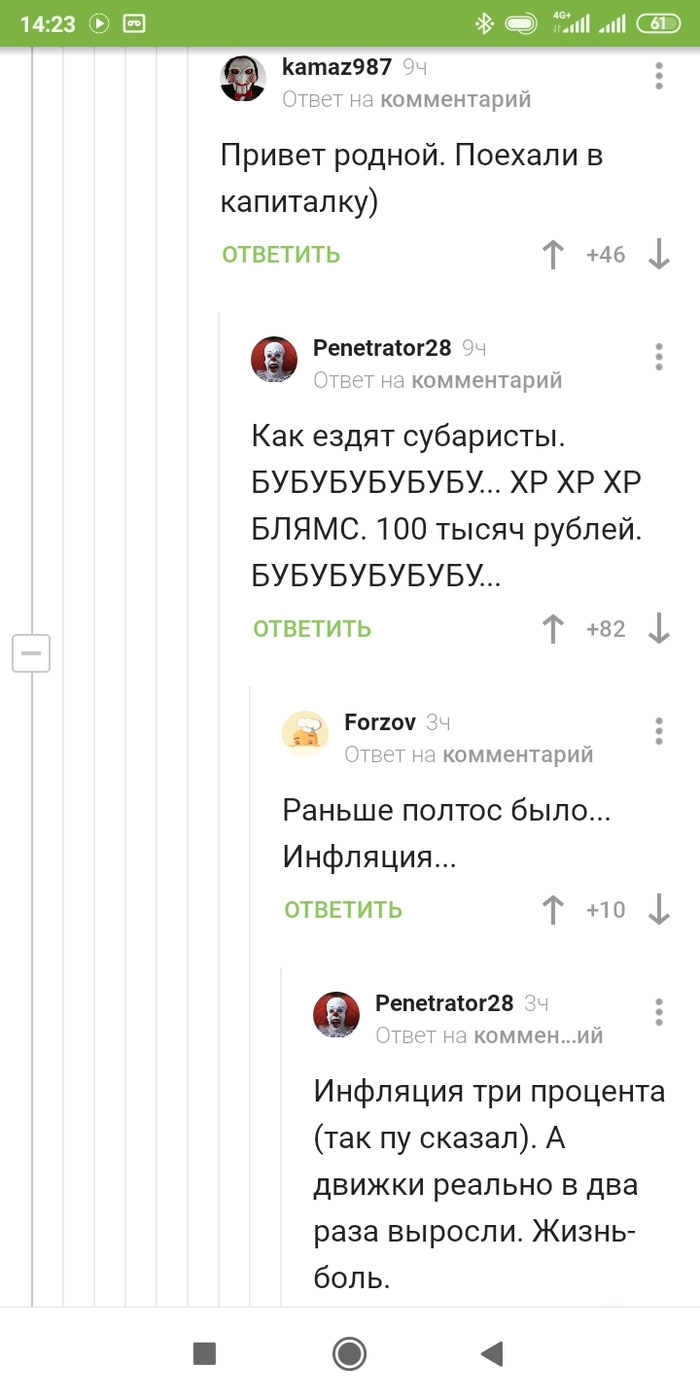
Task: Open Forzov's user profile
Action: point(380,722)
